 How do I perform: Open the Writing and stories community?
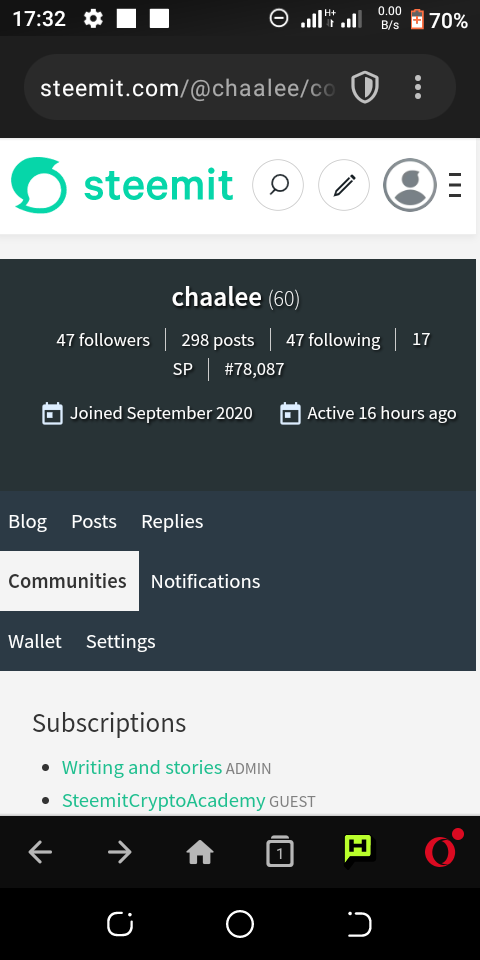(141, 767)
